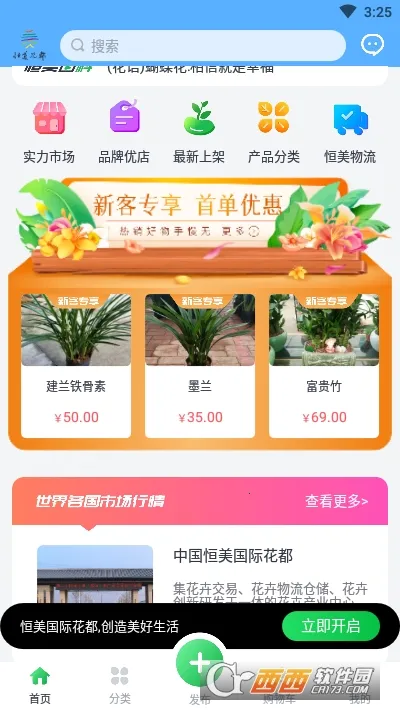Open the chat message icon

(x=372, y=45)
